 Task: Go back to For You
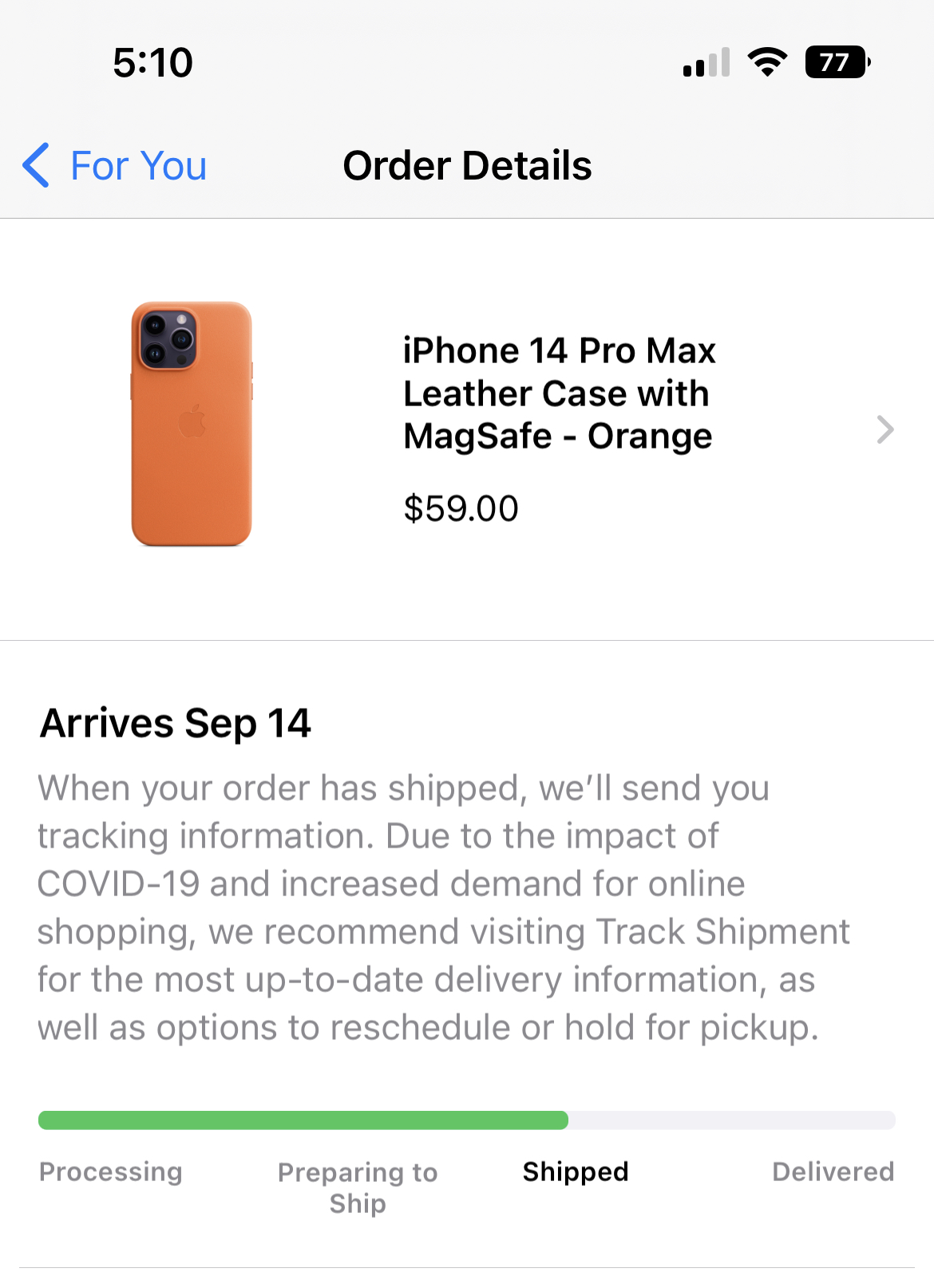116,166
